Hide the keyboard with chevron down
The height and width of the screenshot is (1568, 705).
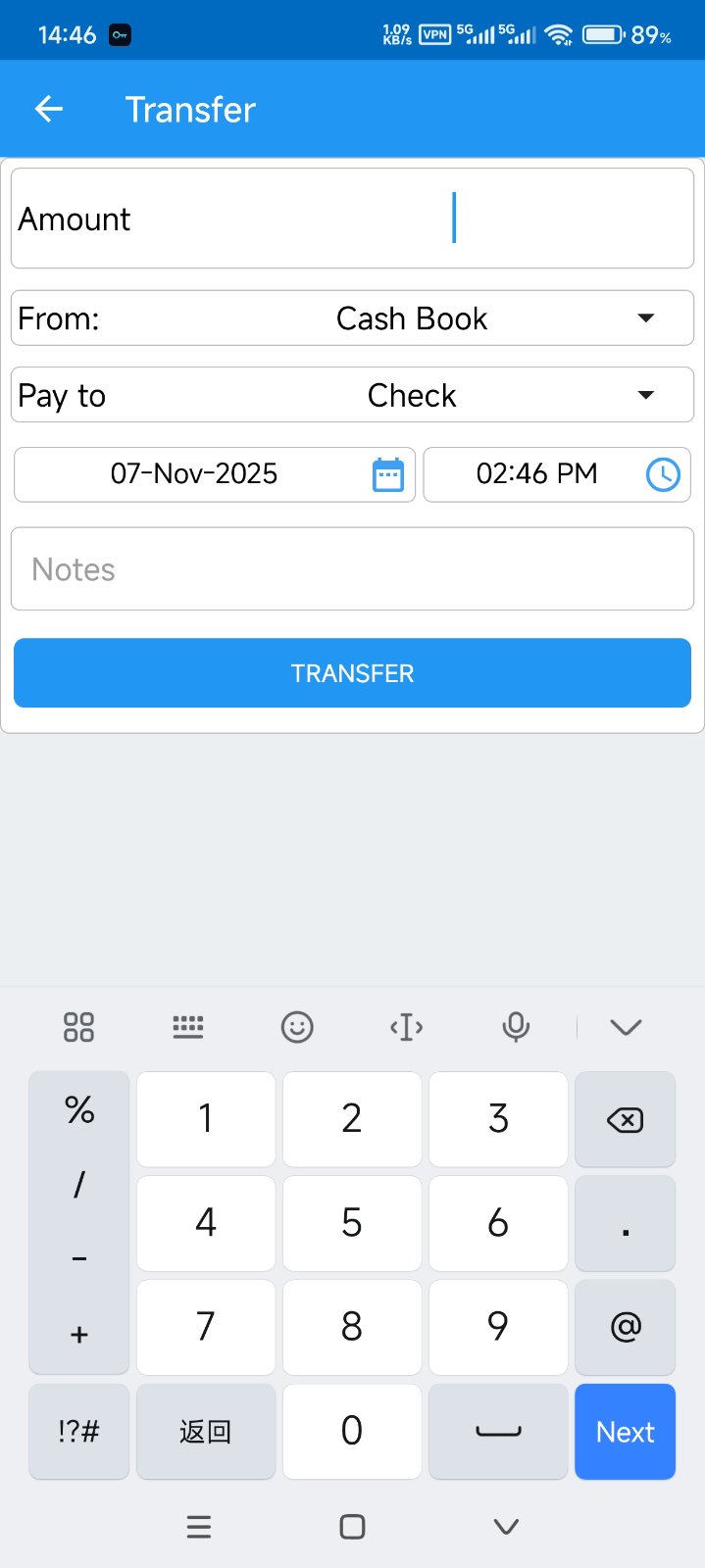click(x=625, y=1027)
